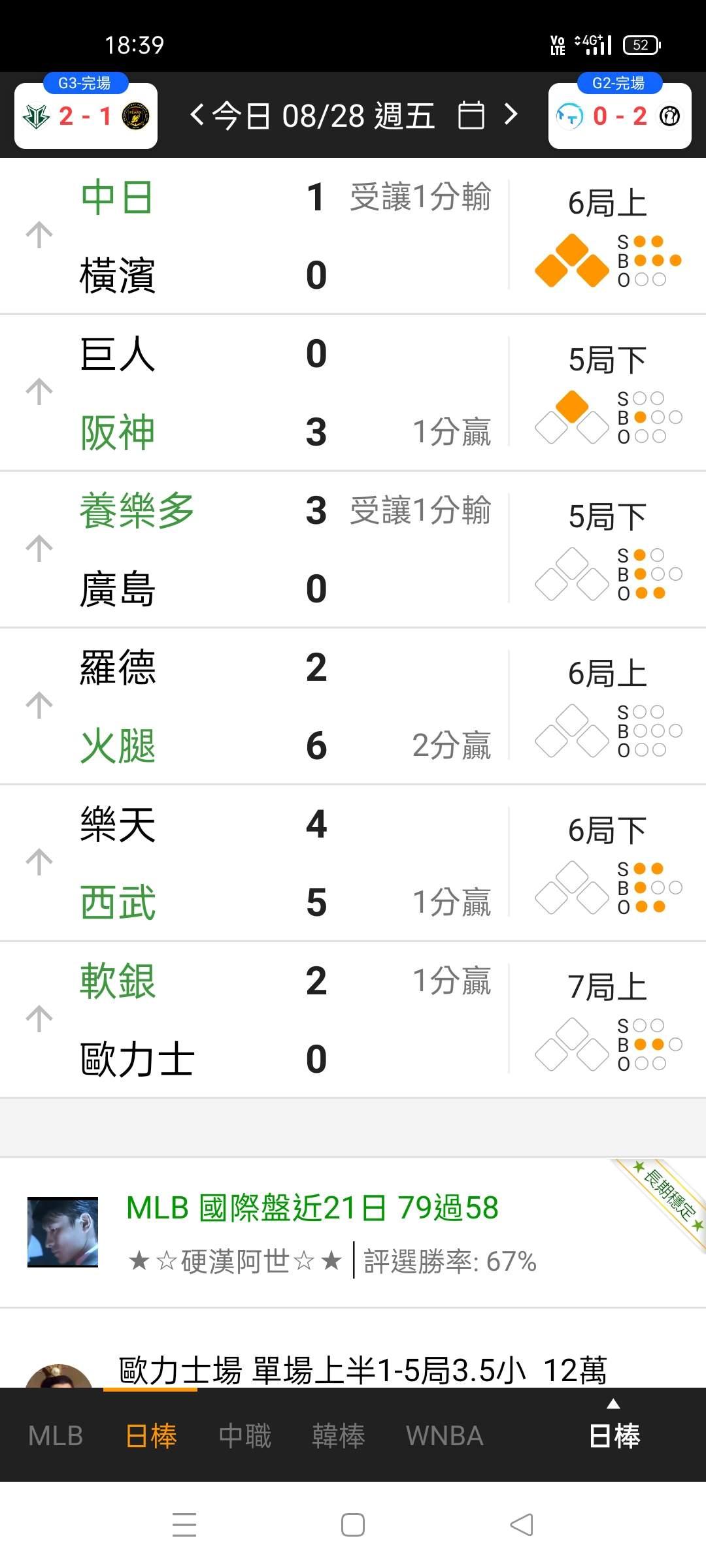This screenshot has height=1568, width=706.
Task: Open the 羅德 vs 火腿 game
Action: [x=353, y=706]
